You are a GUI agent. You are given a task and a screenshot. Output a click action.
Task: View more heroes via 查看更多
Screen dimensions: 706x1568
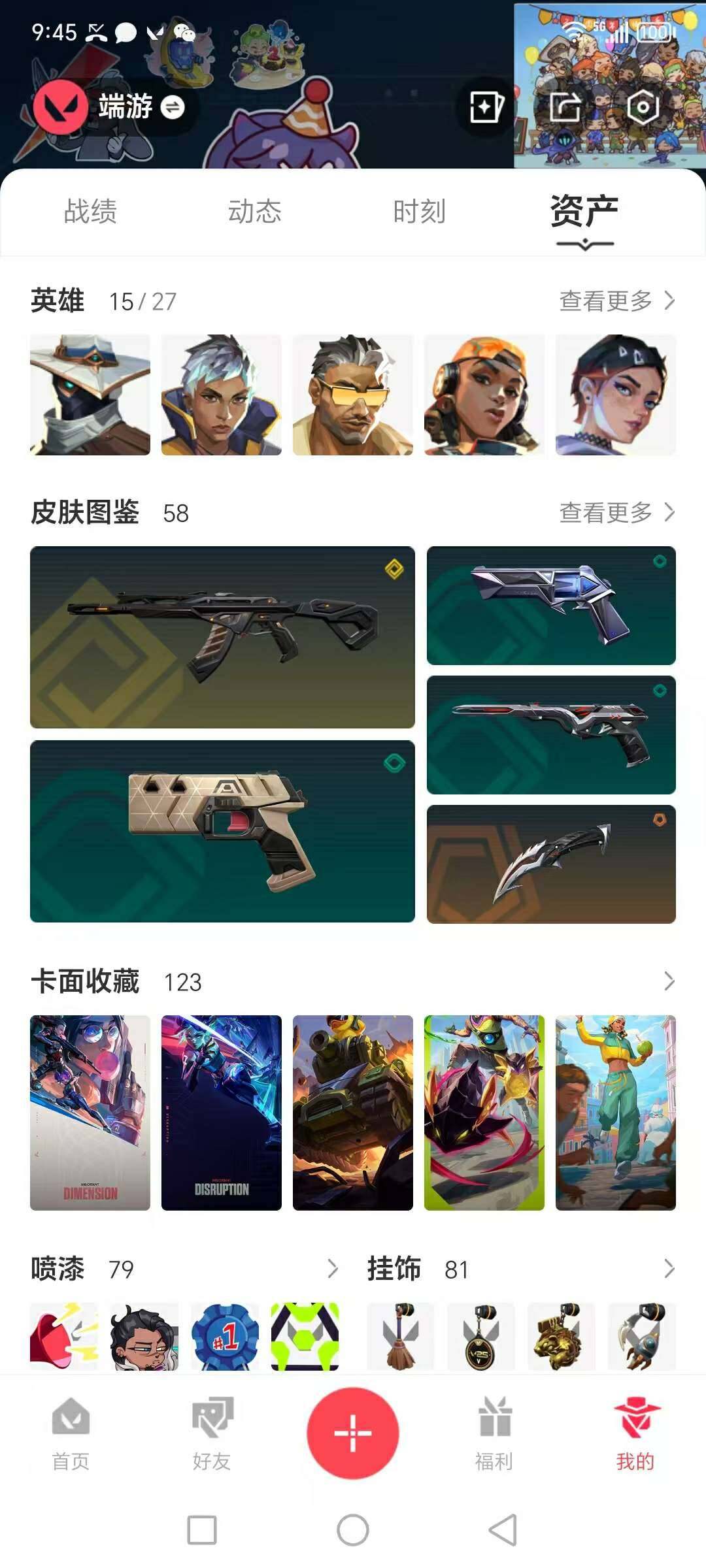point(616,301)
